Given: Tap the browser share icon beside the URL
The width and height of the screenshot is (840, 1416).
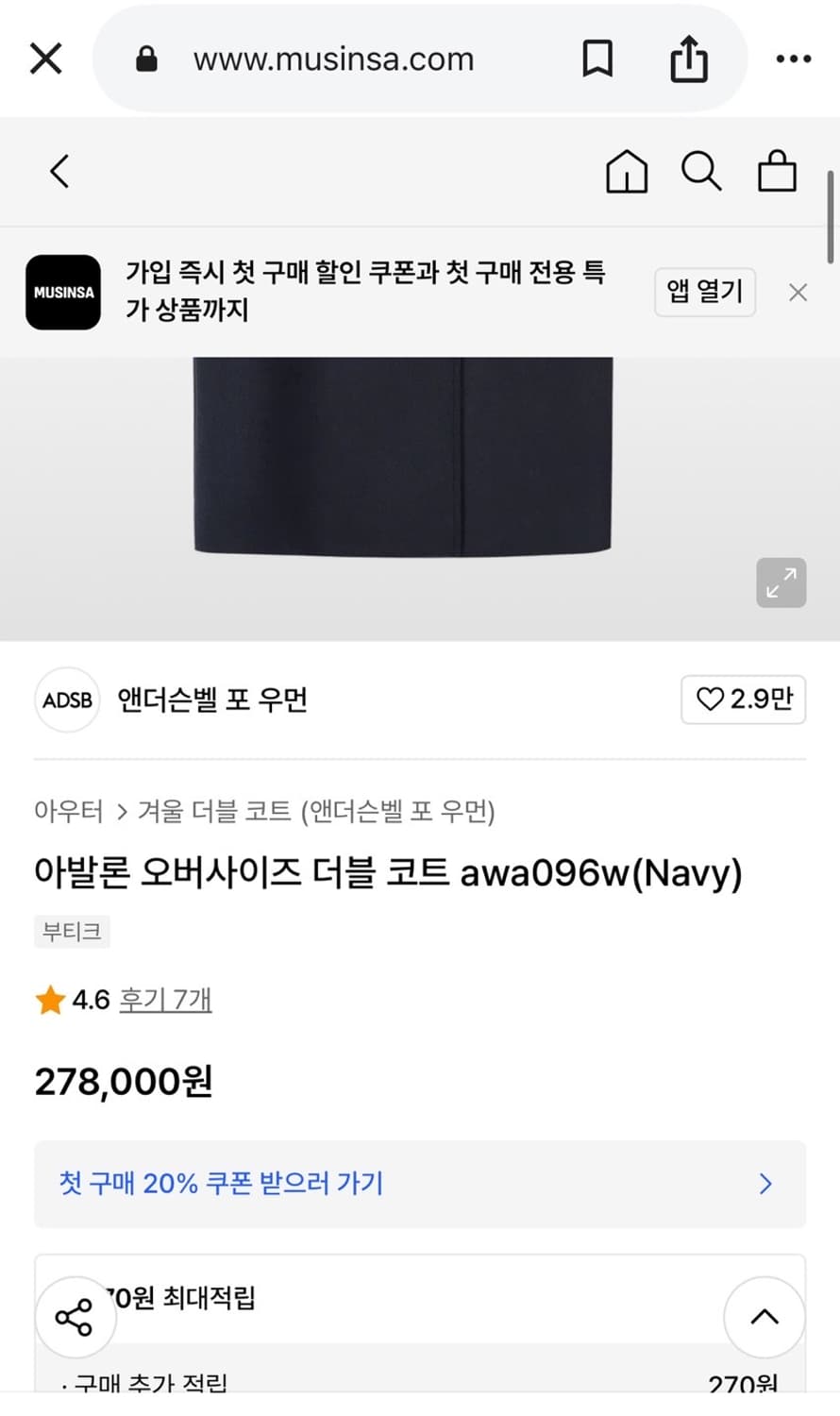Looking at the screenshot, I should (x=688, y=59).
